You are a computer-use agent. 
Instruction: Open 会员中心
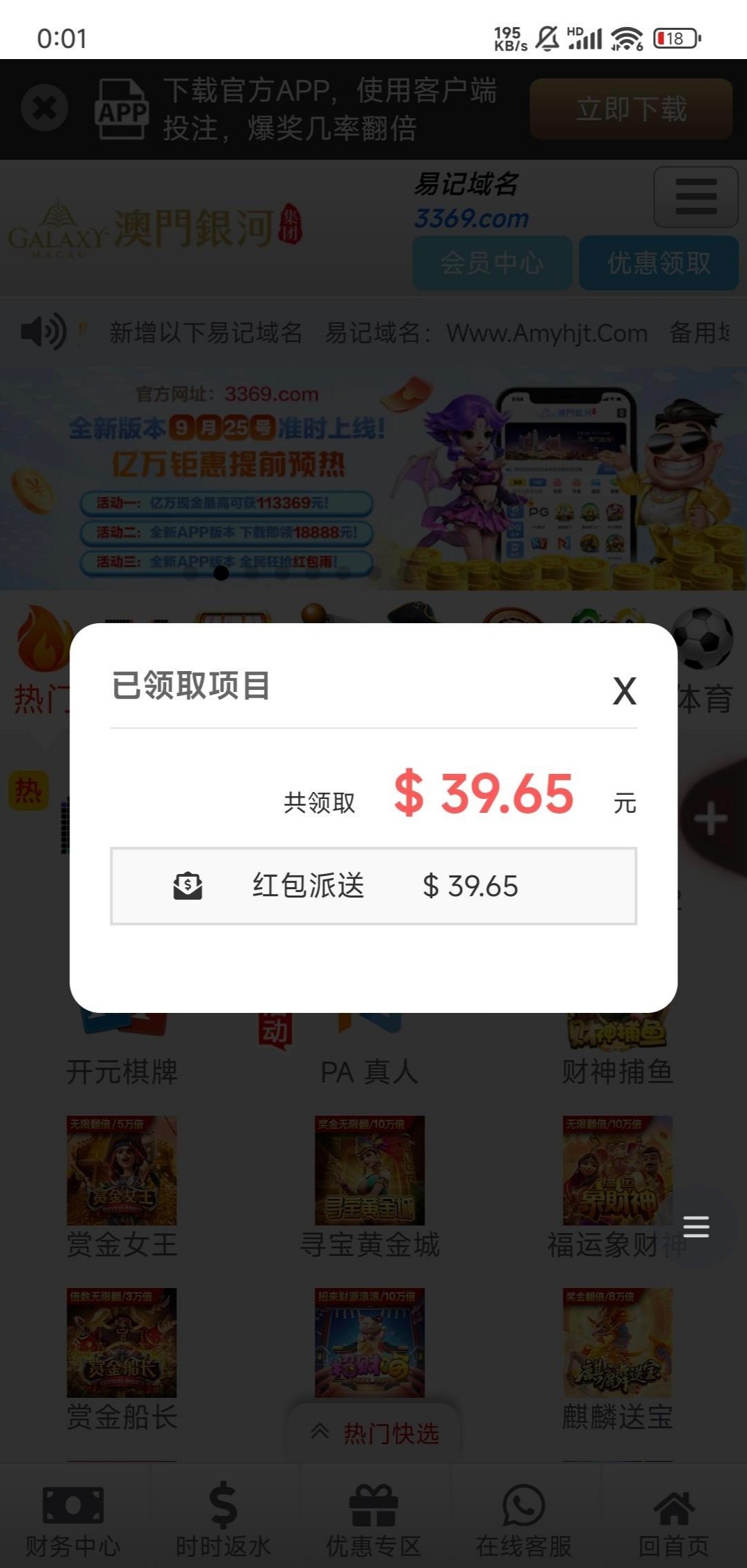[492, 263]
